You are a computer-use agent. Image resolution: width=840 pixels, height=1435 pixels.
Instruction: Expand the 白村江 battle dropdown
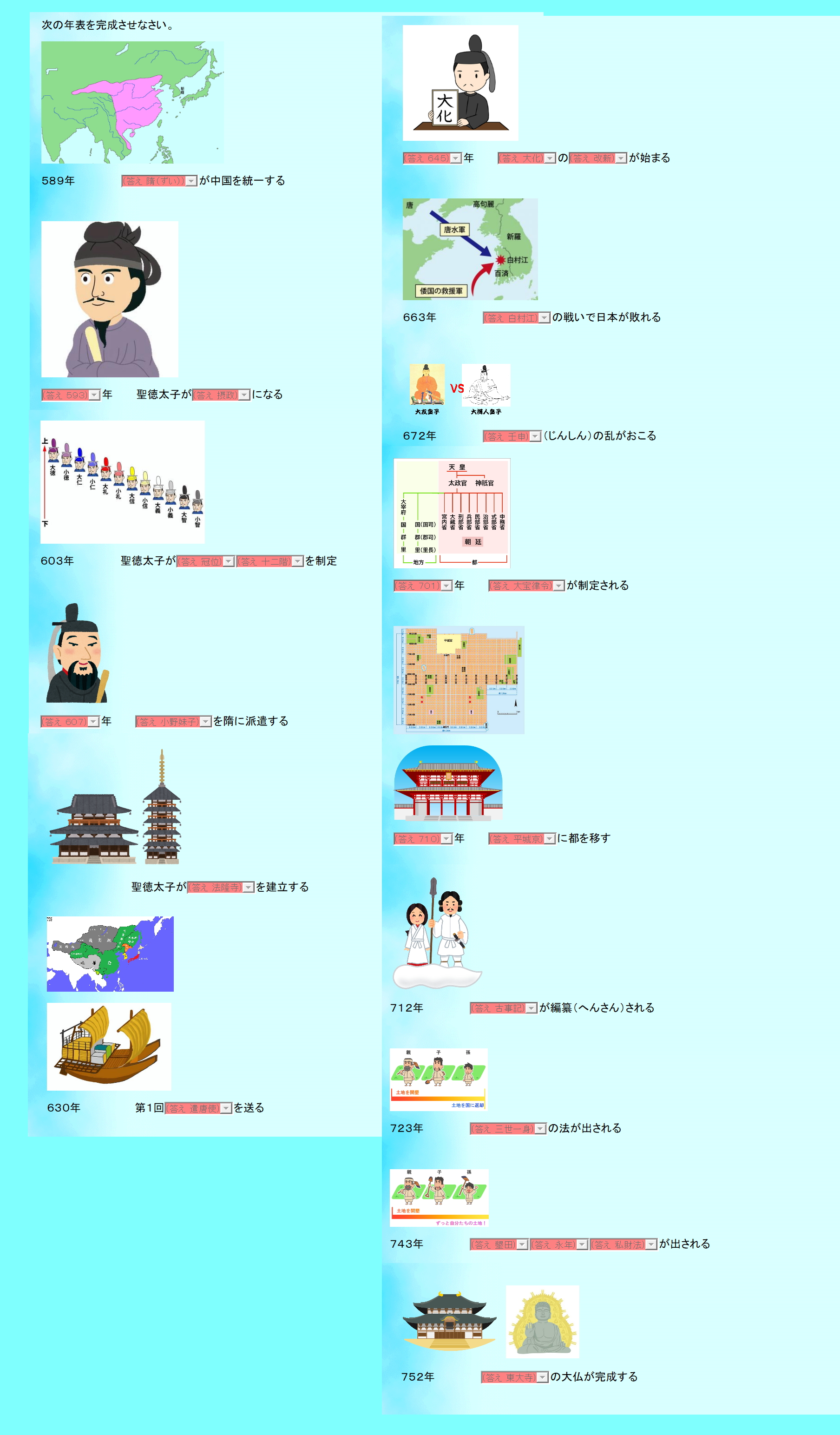[545, 318]
